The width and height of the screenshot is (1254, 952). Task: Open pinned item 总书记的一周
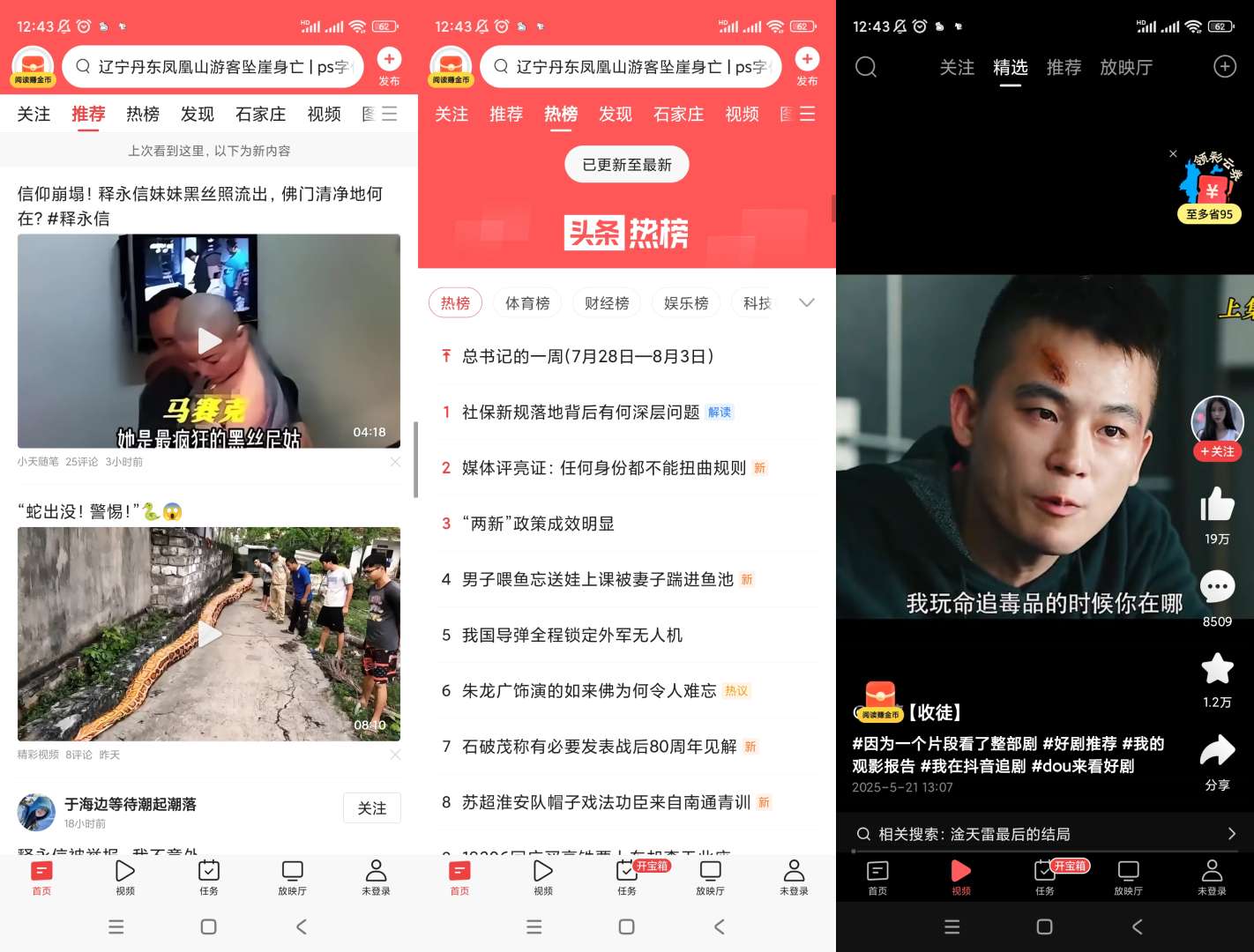click(x=587, y=357)
